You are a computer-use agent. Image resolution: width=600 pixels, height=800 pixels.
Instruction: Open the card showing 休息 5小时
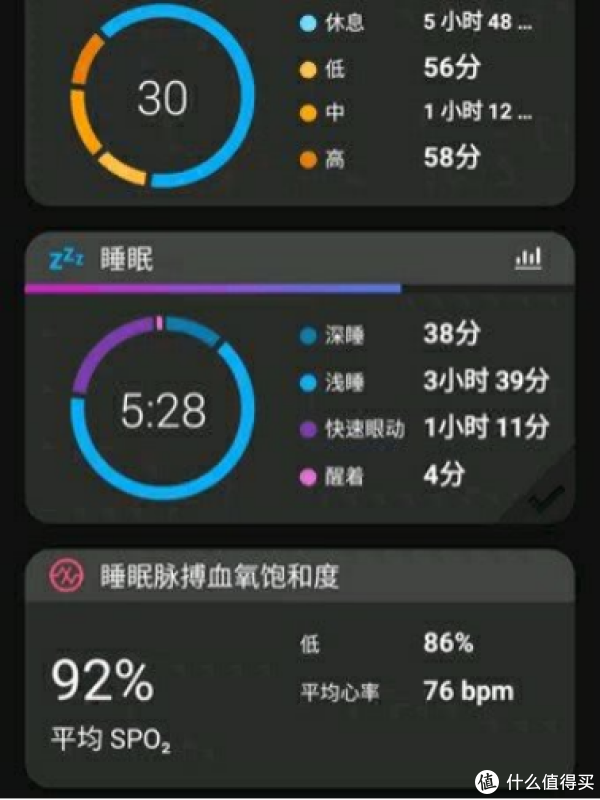pos(300,100)
